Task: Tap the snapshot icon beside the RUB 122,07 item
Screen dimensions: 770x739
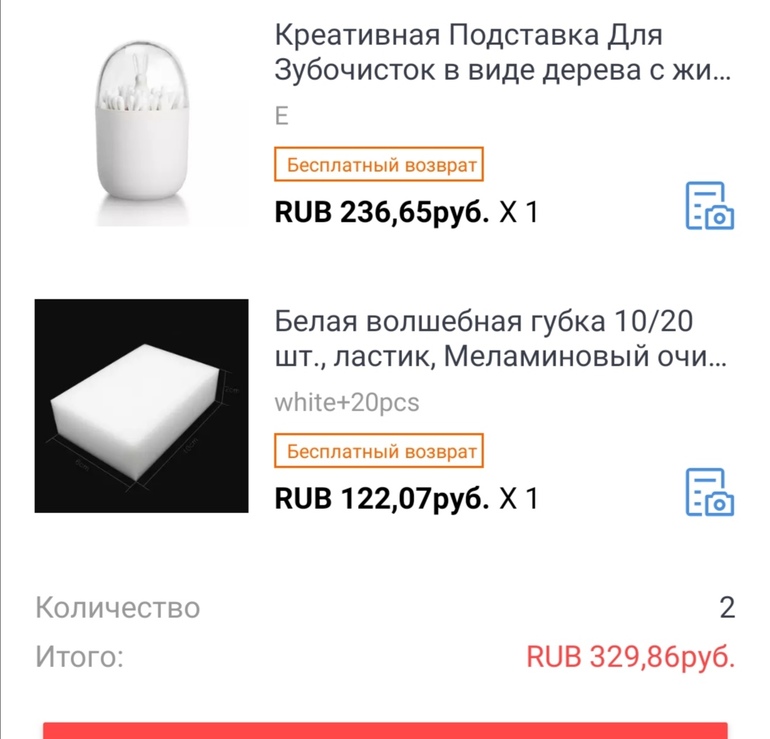Action: click(709, 492)
